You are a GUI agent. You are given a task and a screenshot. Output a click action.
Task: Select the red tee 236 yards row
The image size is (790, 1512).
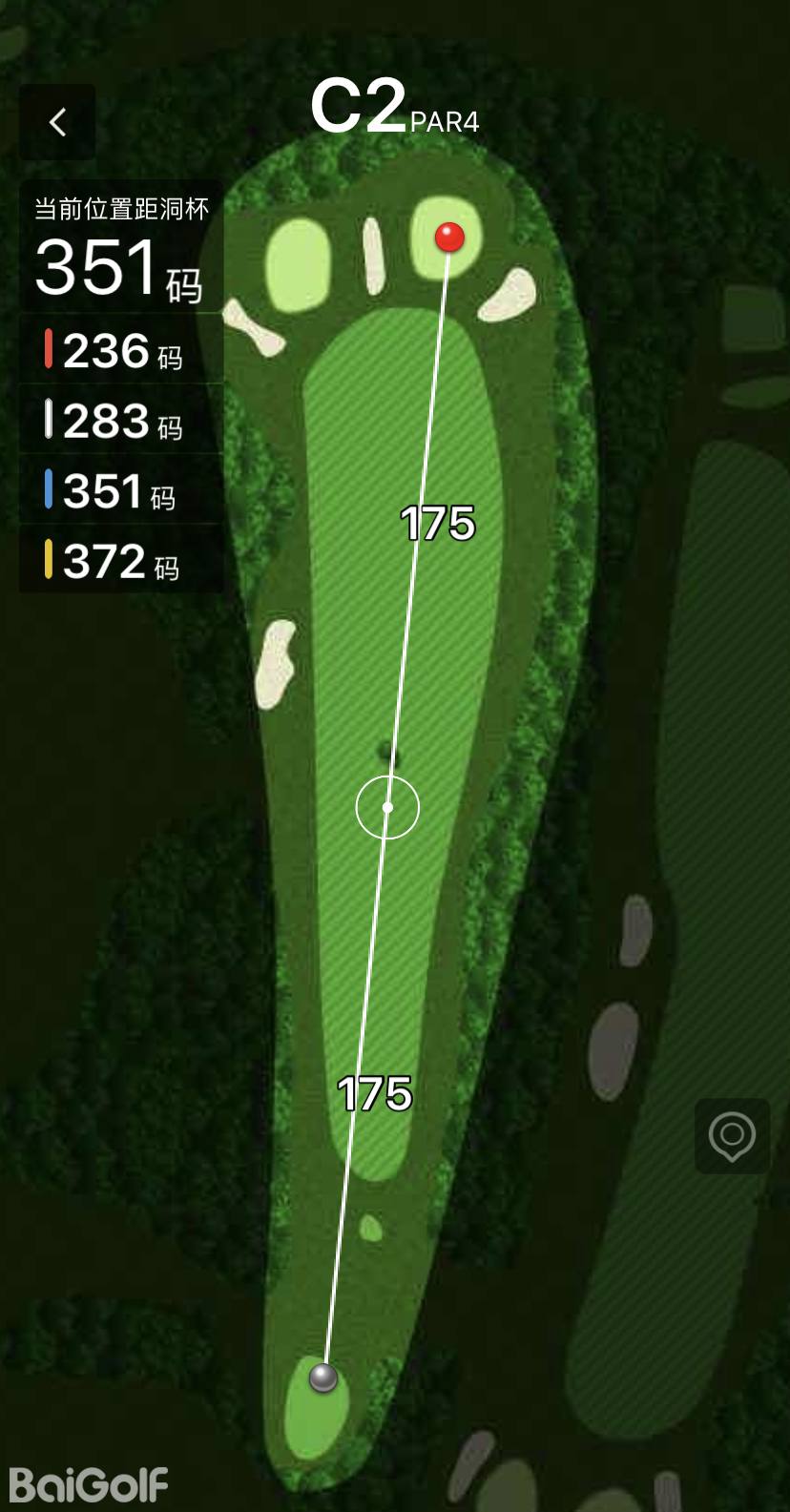click(x=121, y=350)
